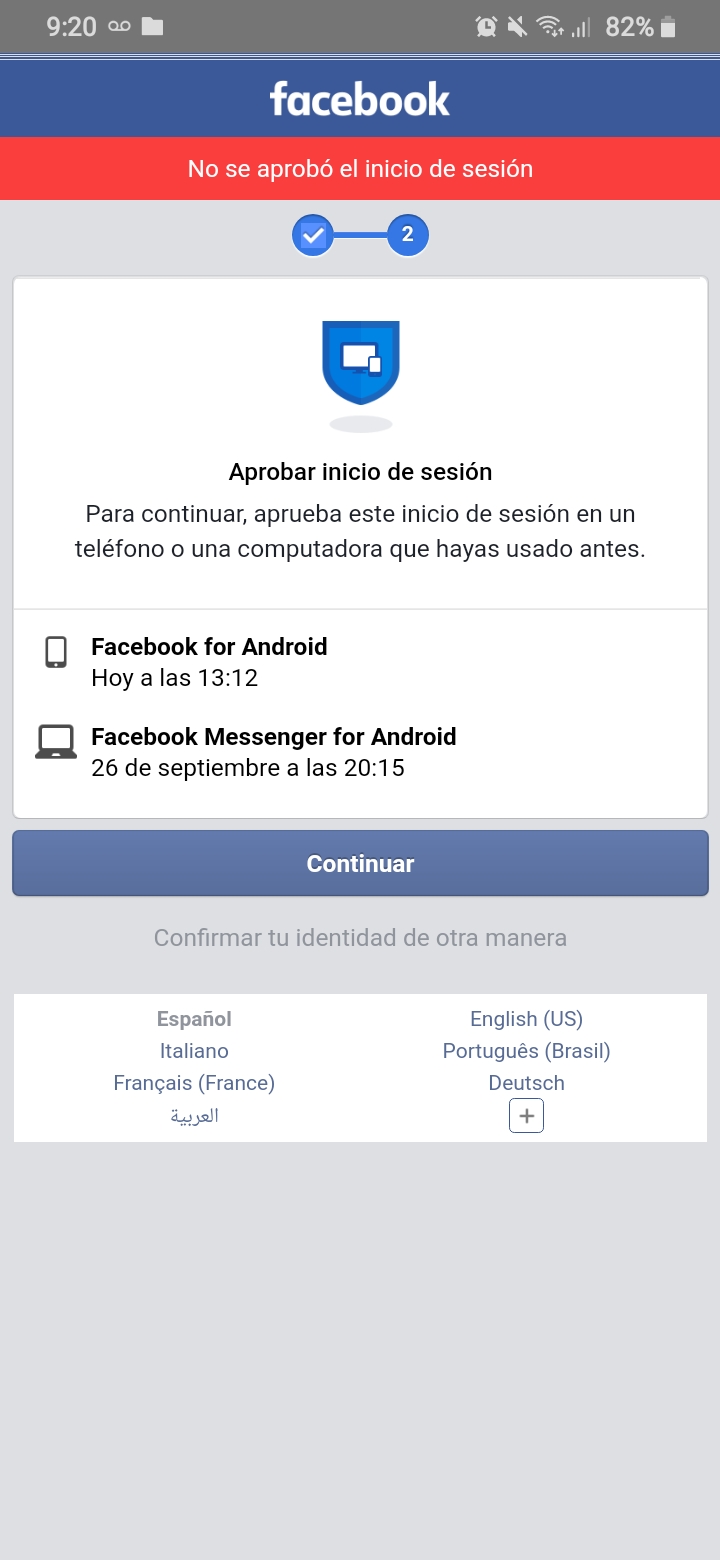Tap the Continuar button
The height and width of the screenshot is (1560, 720).
pos(360,863)
